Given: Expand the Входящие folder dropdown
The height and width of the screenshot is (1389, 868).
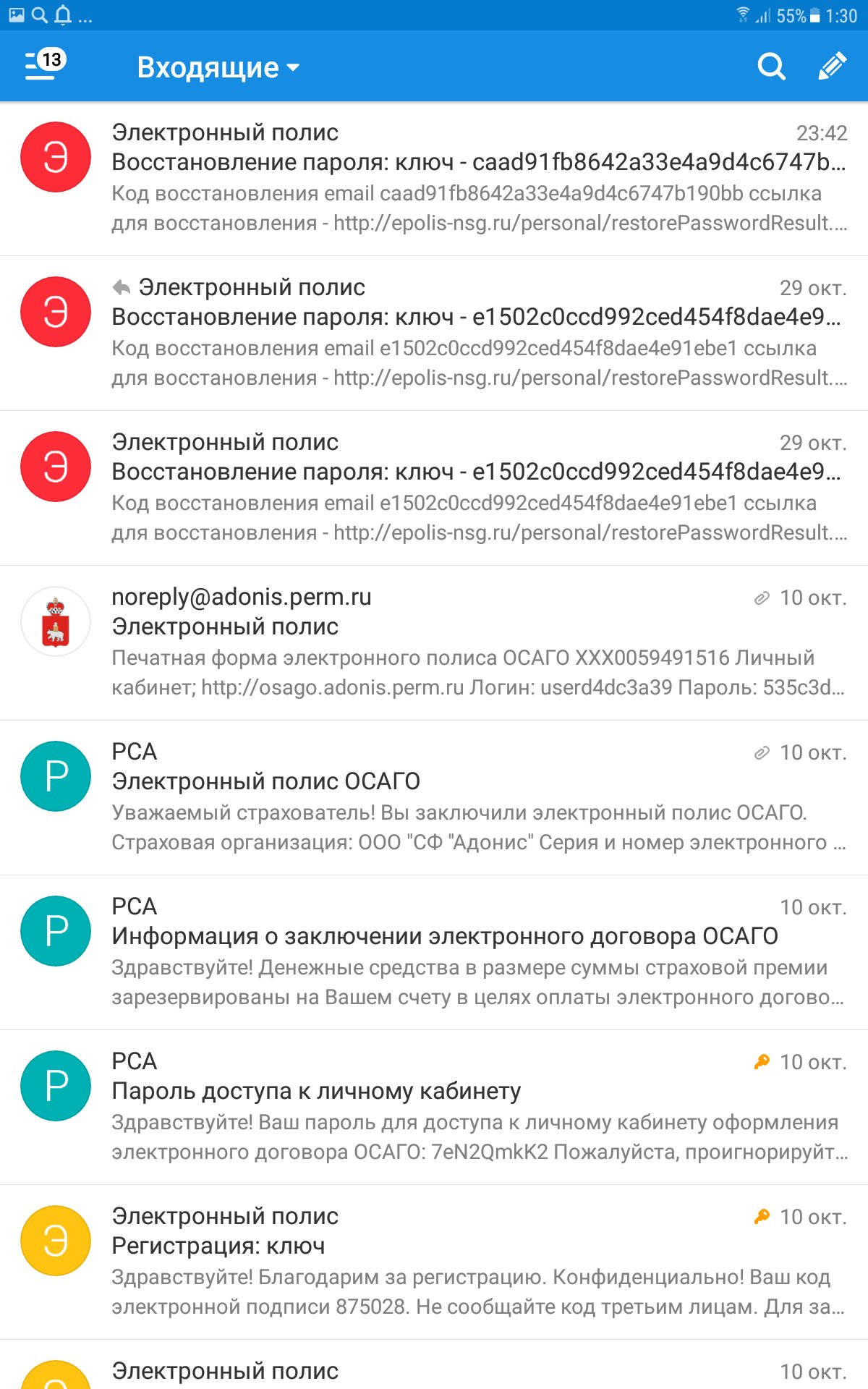Looking at the screenshot, I should [x=218, y=67].
